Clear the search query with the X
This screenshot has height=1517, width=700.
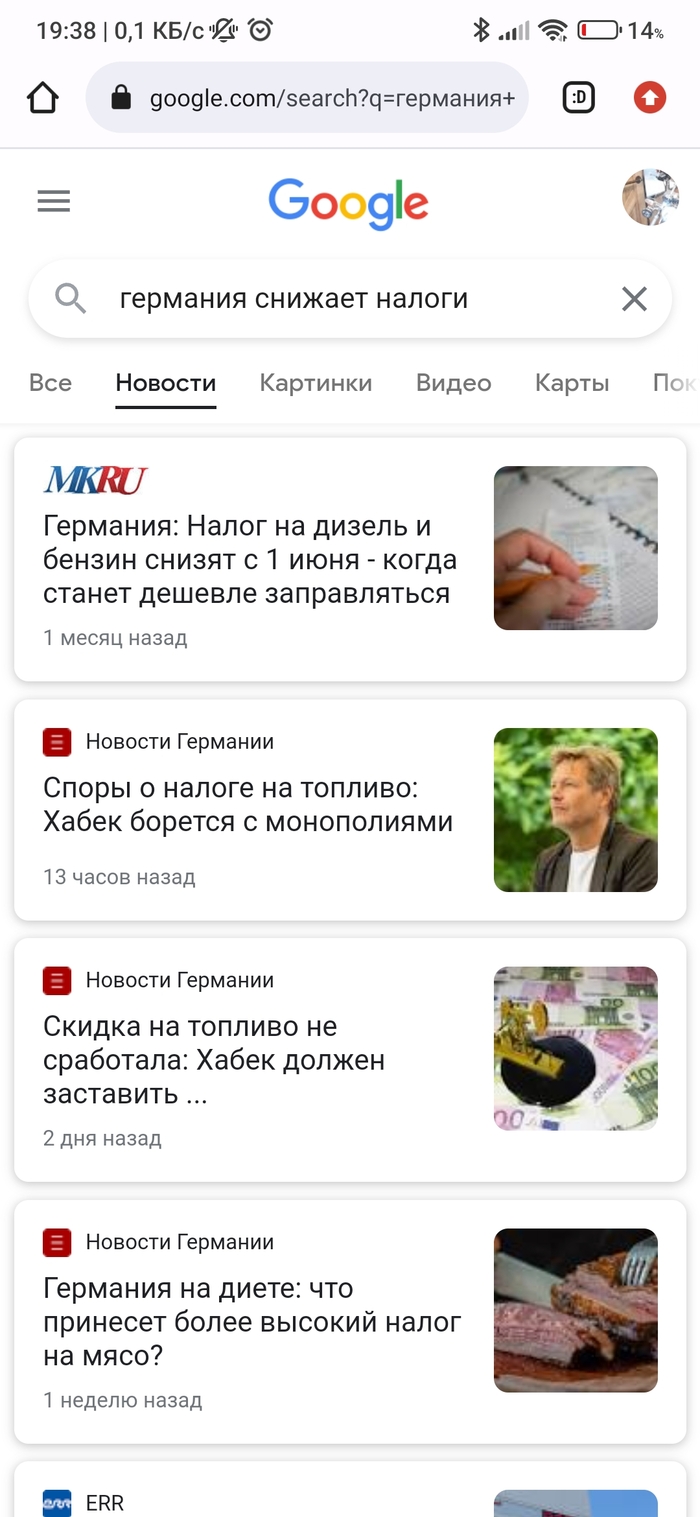(x=634, y=299)
